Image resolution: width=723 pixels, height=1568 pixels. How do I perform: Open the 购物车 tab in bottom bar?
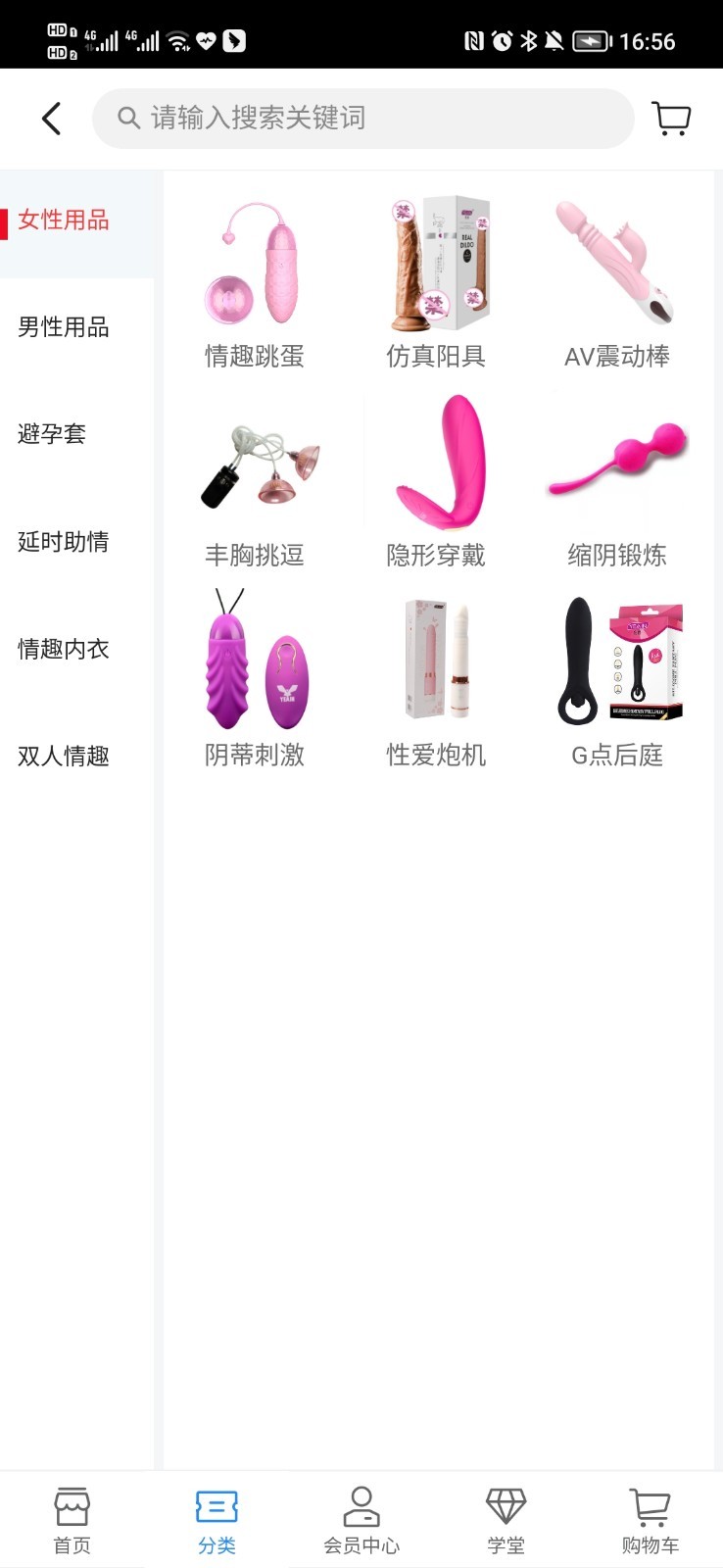(651, 1521)
